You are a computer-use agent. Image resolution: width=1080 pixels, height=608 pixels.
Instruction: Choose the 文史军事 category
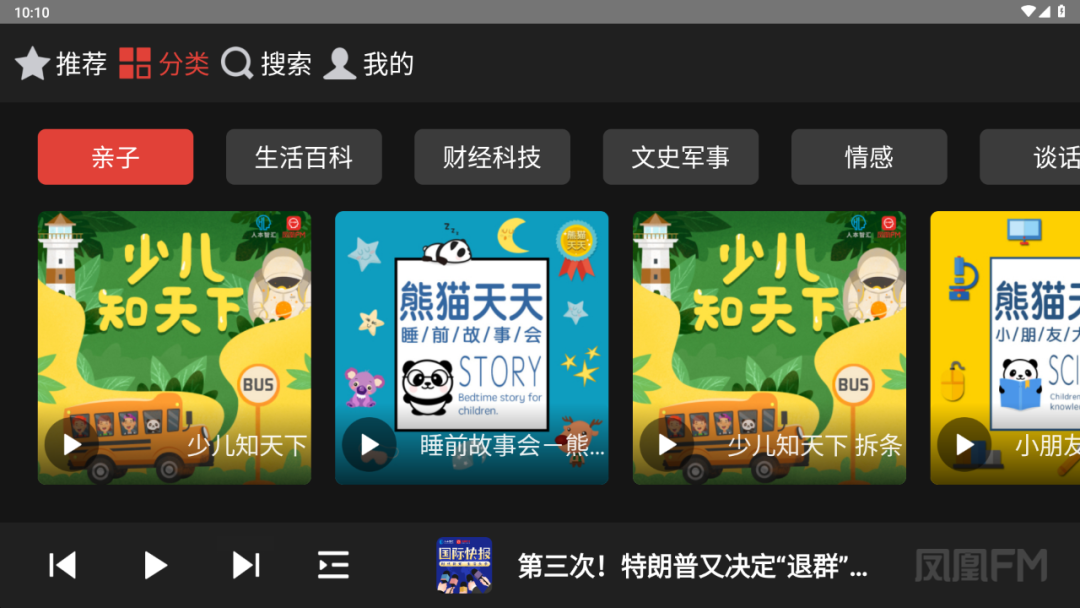click(680, 157)
